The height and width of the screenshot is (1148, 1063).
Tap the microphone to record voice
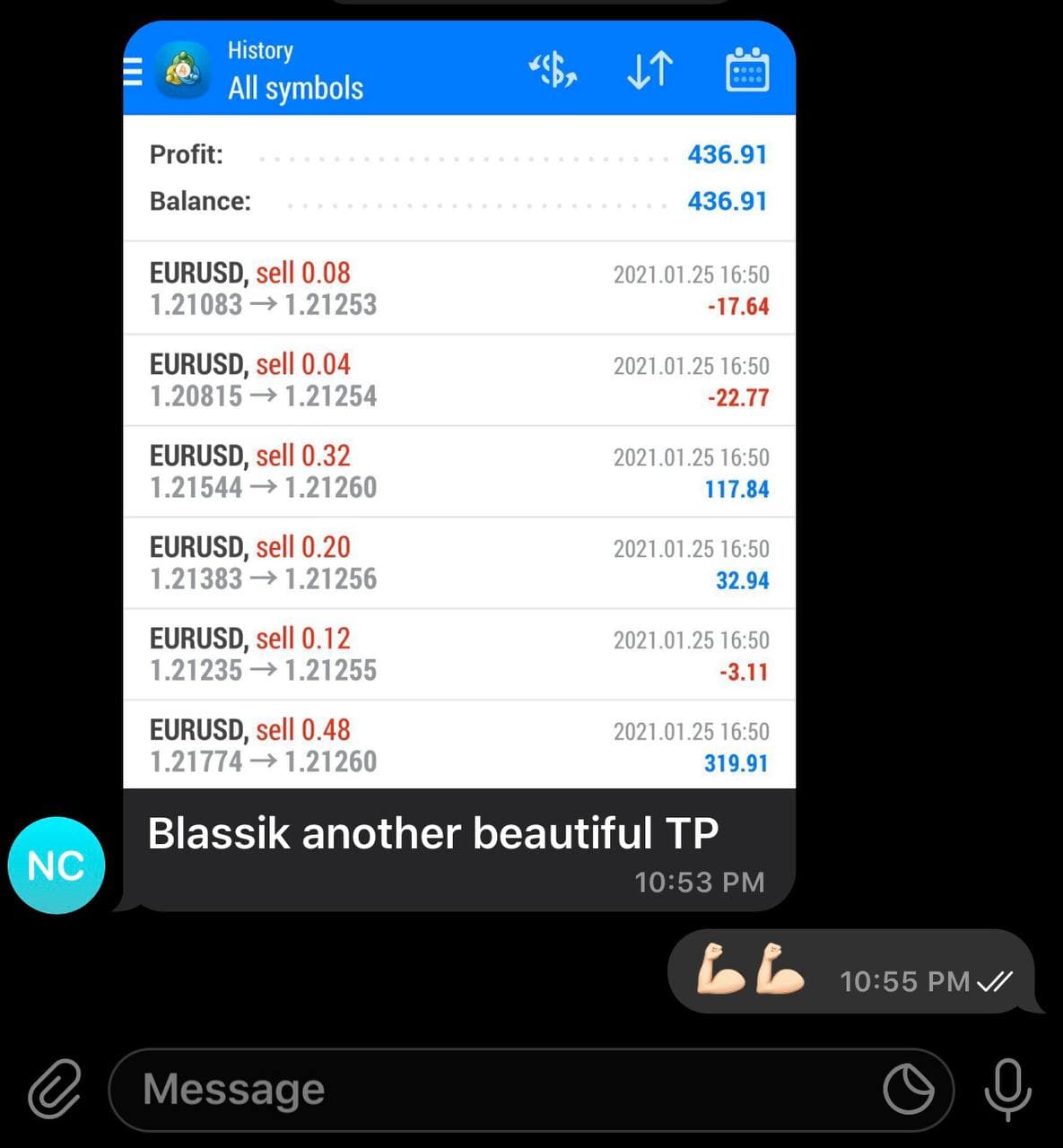pyautogui.click(x=1007, y=1090)
